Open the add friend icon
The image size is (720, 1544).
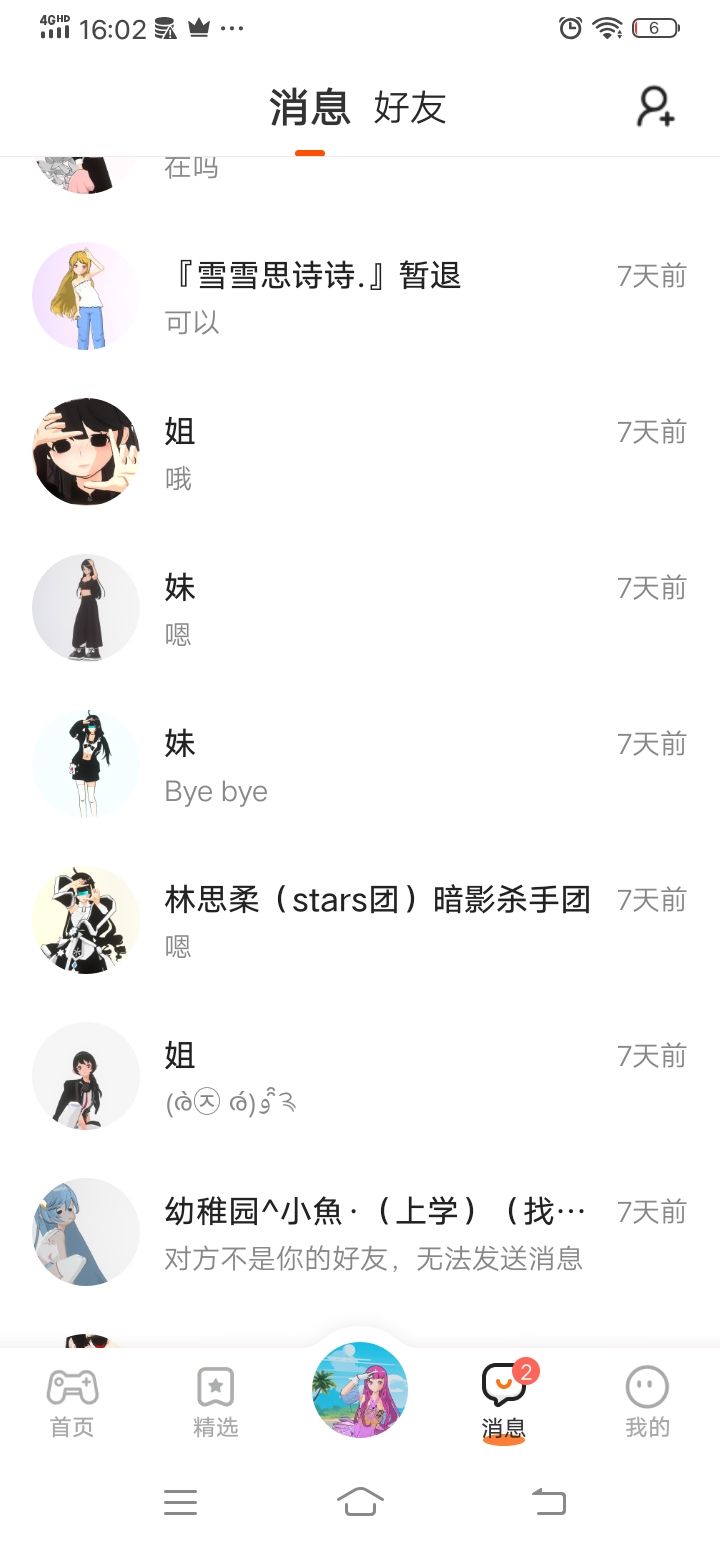coord(655,107)
